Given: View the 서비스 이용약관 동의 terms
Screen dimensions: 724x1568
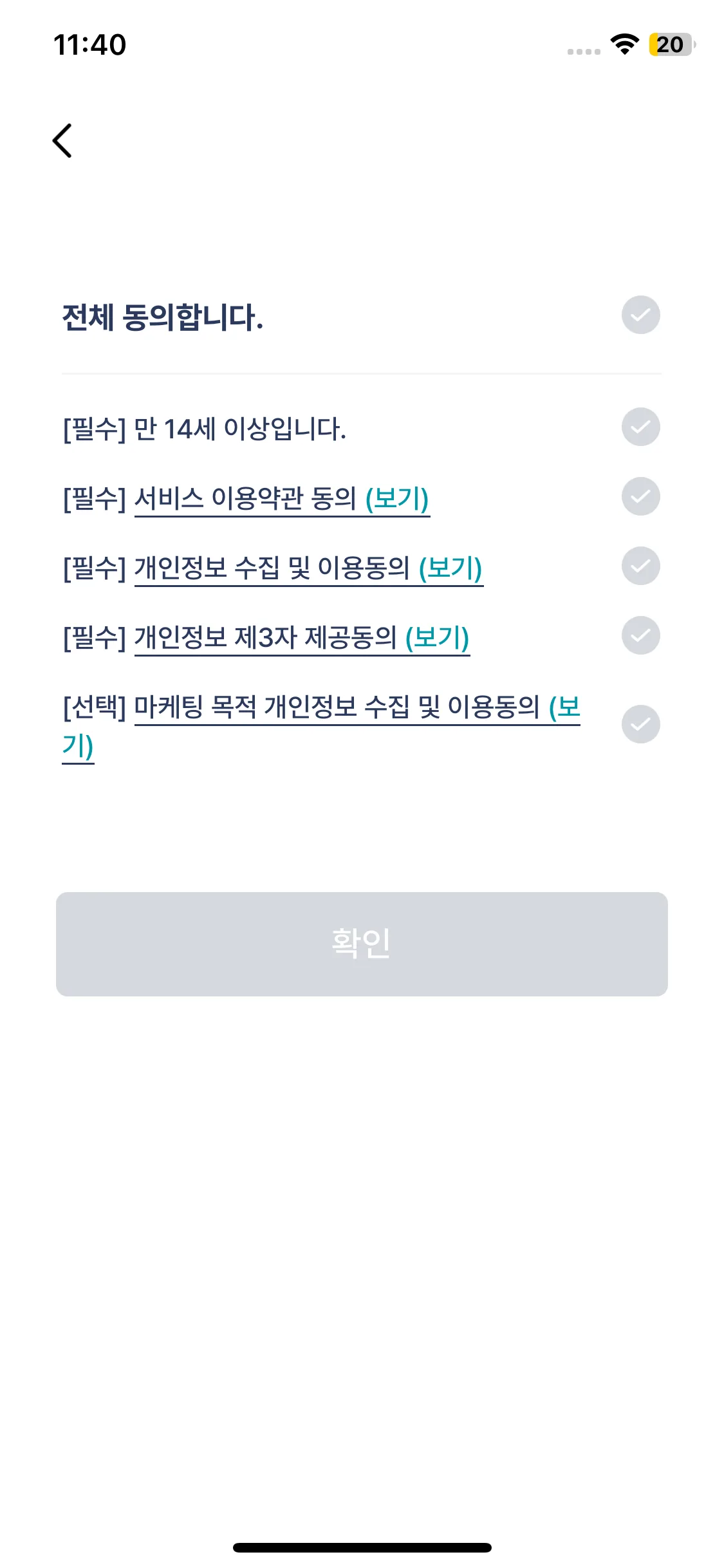Looking at the screenshot, I should coord(397,498).
